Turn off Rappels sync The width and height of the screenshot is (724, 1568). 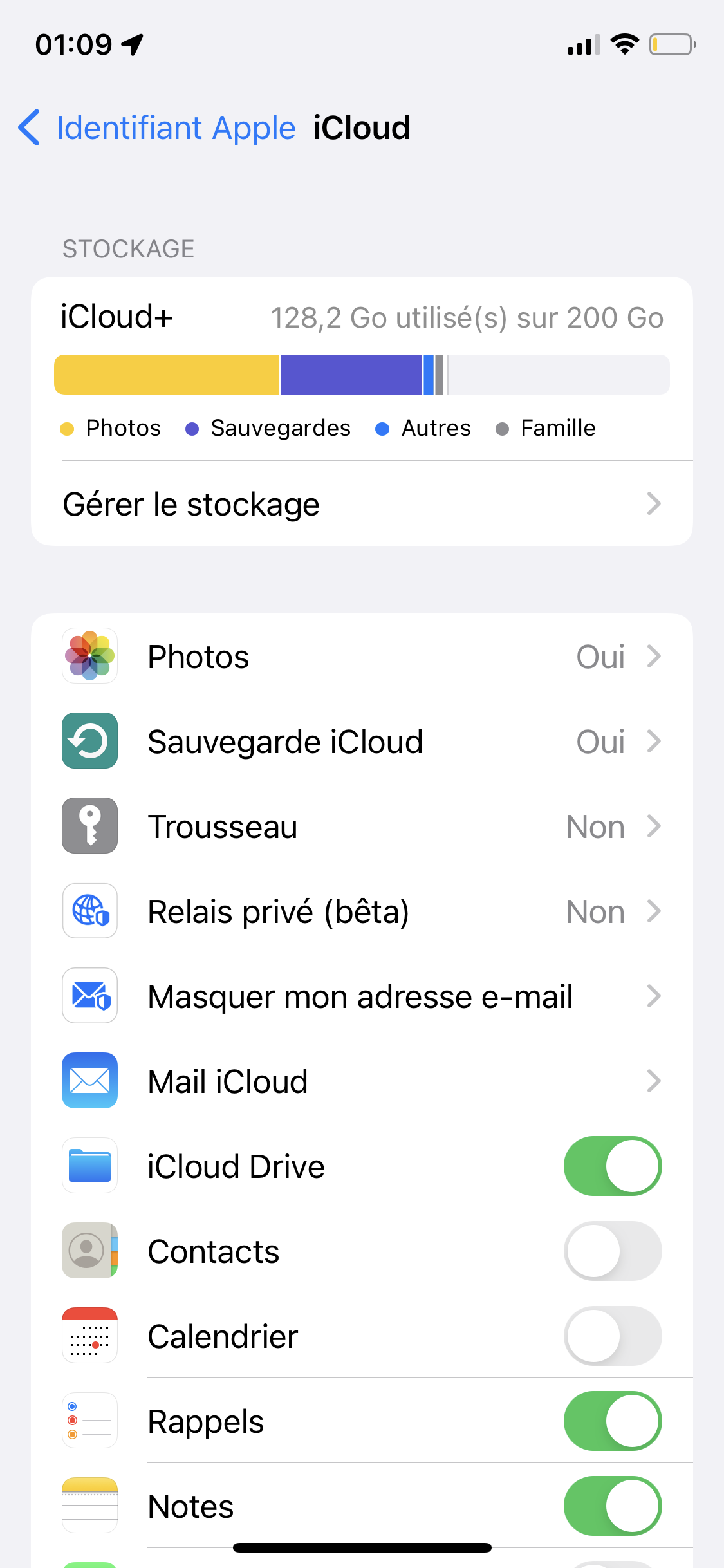point(612,1421)
